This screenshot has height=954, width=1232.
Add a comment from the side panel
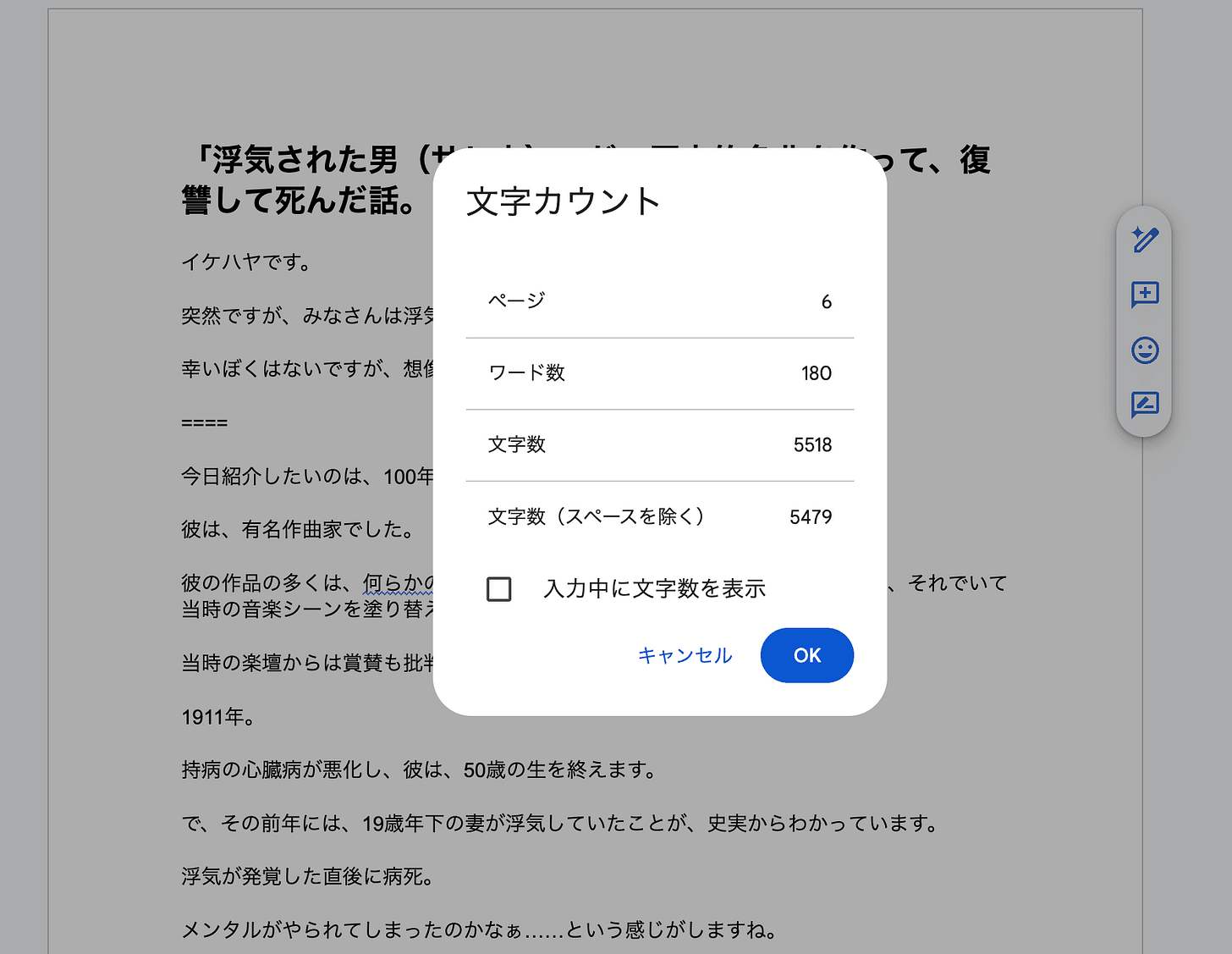1145,295
